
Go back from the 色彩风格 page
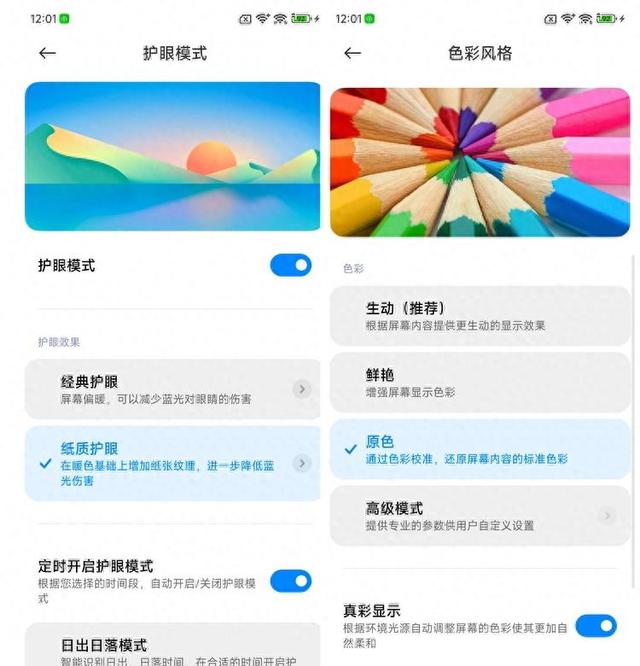pyautogui.click(x=352, y=54)
